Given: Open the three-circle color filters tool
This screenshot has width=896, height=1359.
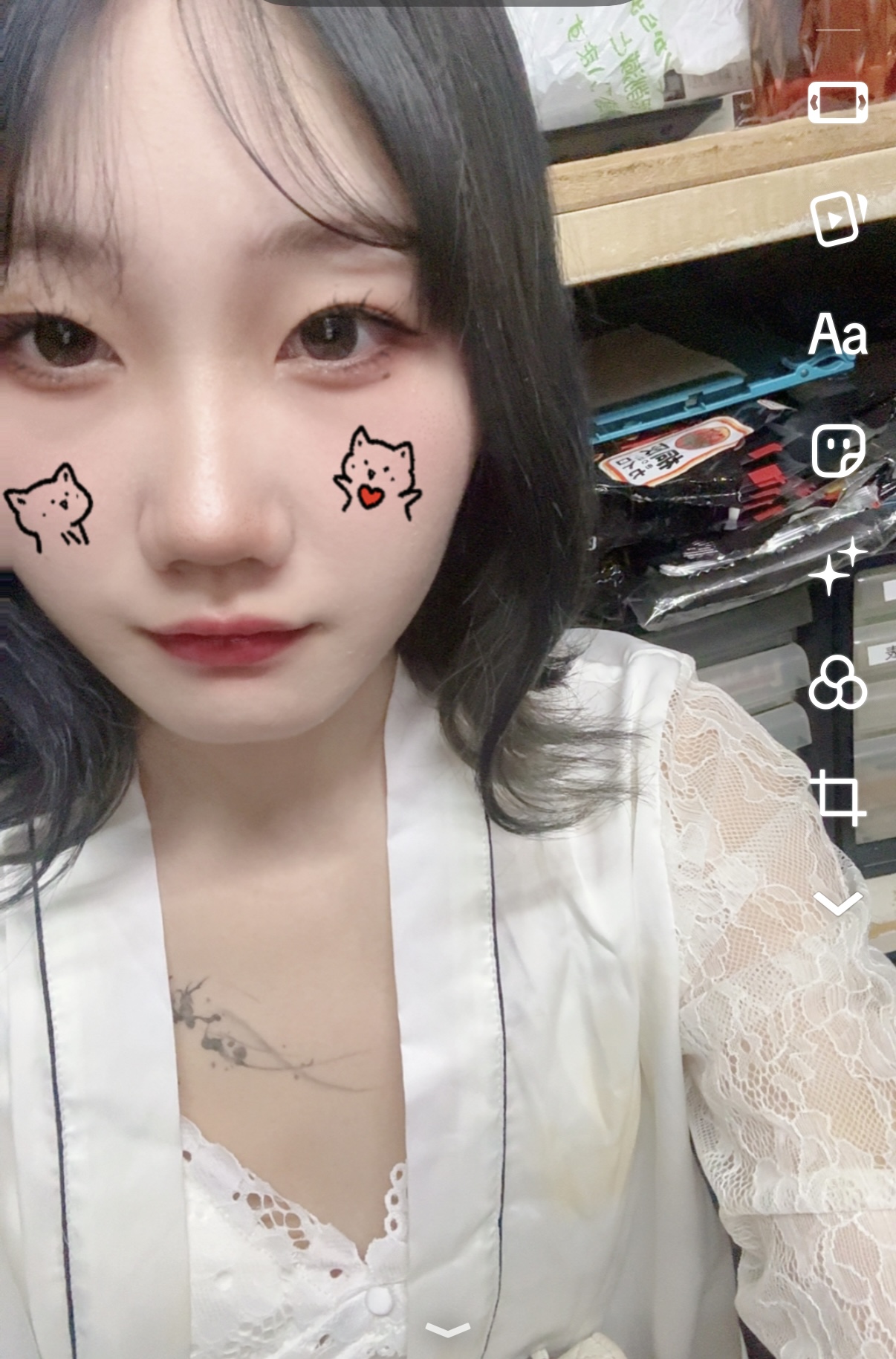Looking at the screenshot, I should pyautogui.click(x=838, y=683).
